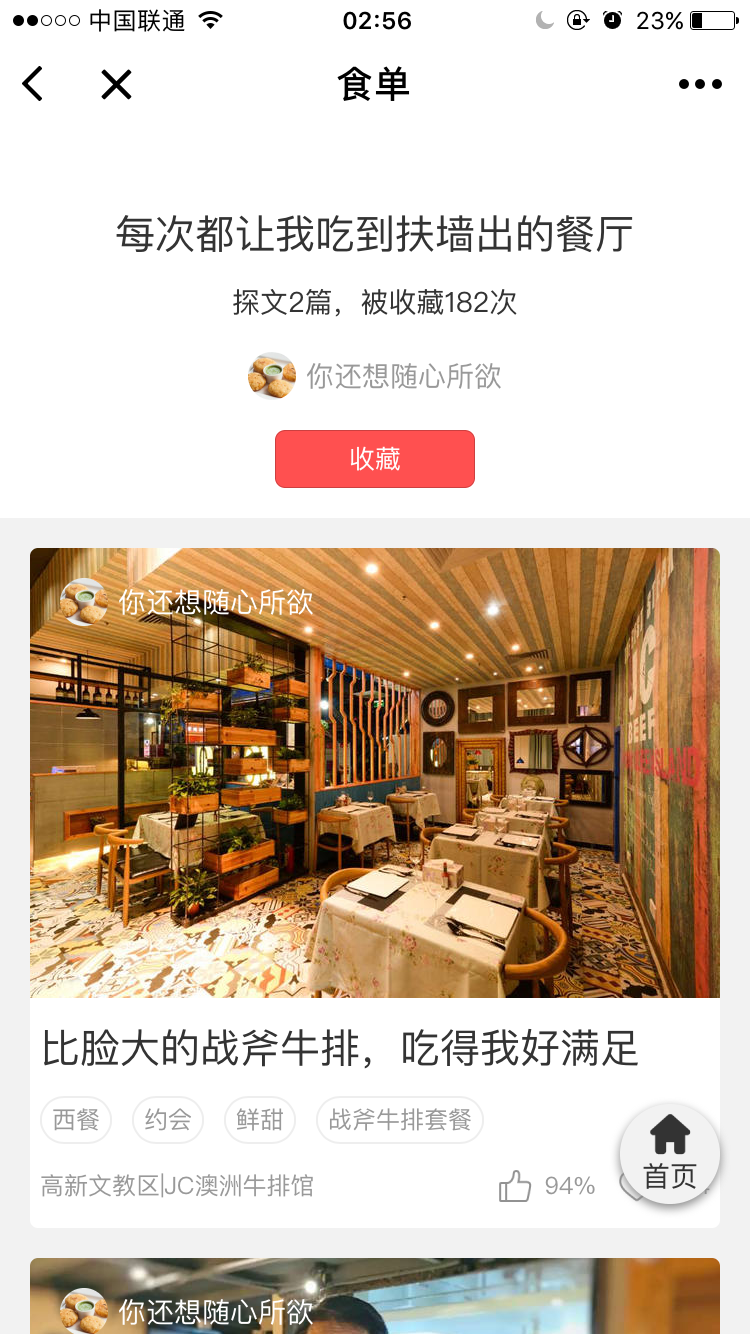Go back using the top-left arrow
The image size is (750, 1334).
(x=34, y=84)
